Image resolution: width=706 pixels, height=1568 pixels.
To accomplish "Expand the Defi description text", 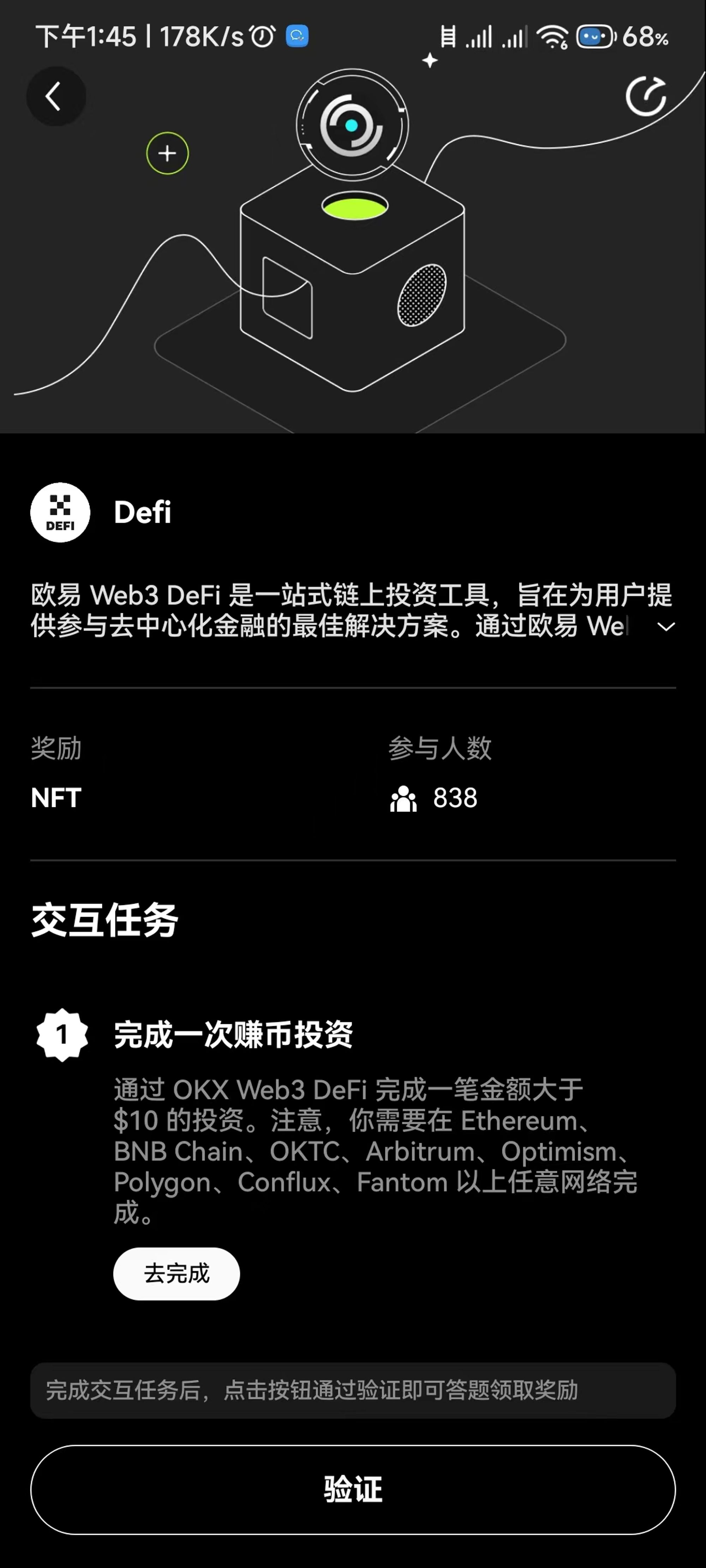I will pyautogui.click(x=666, y=627).
